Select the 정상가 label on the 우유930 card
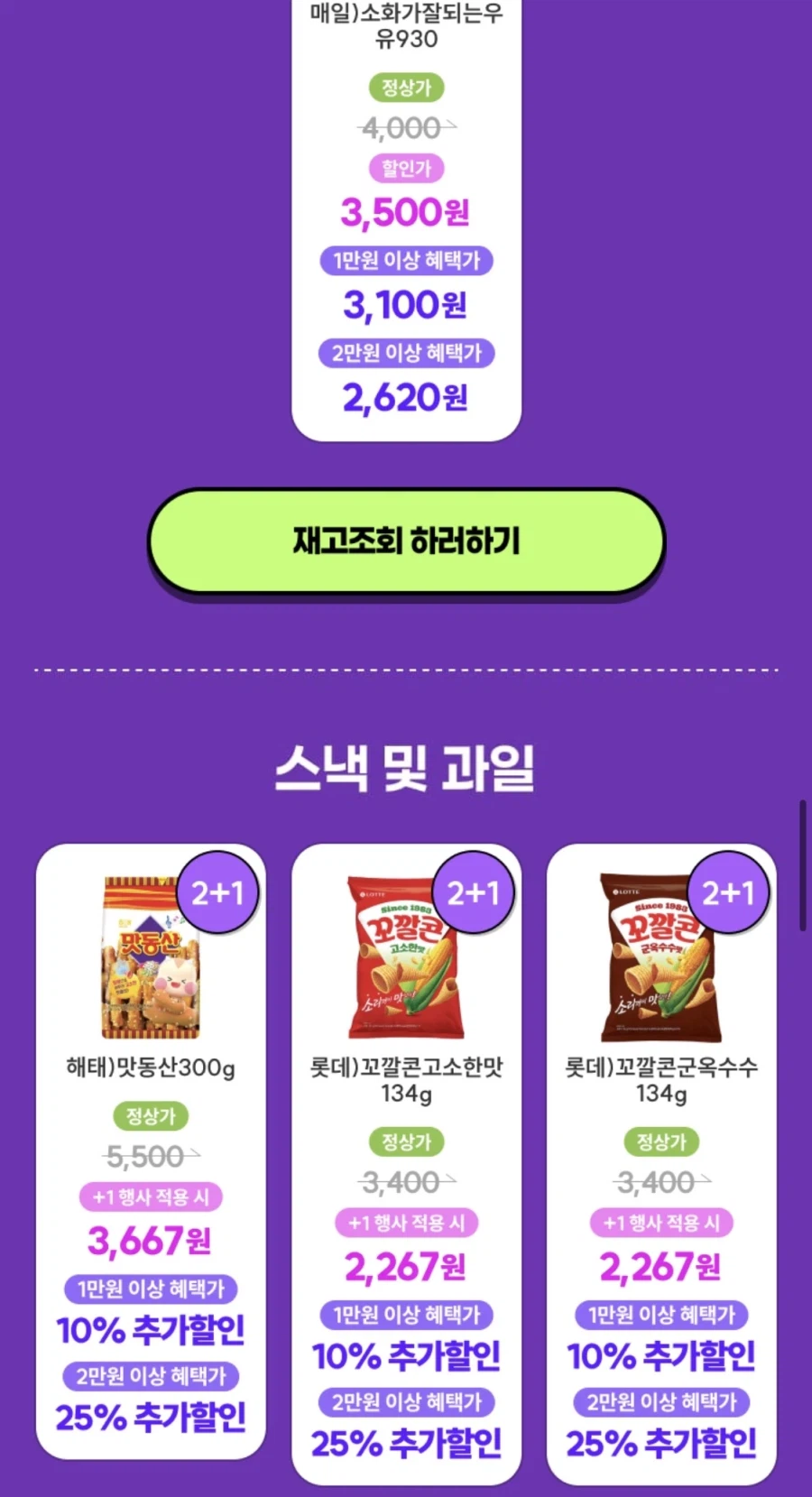The height and width of the screenshot is (1497, 812). click(406, 87)
